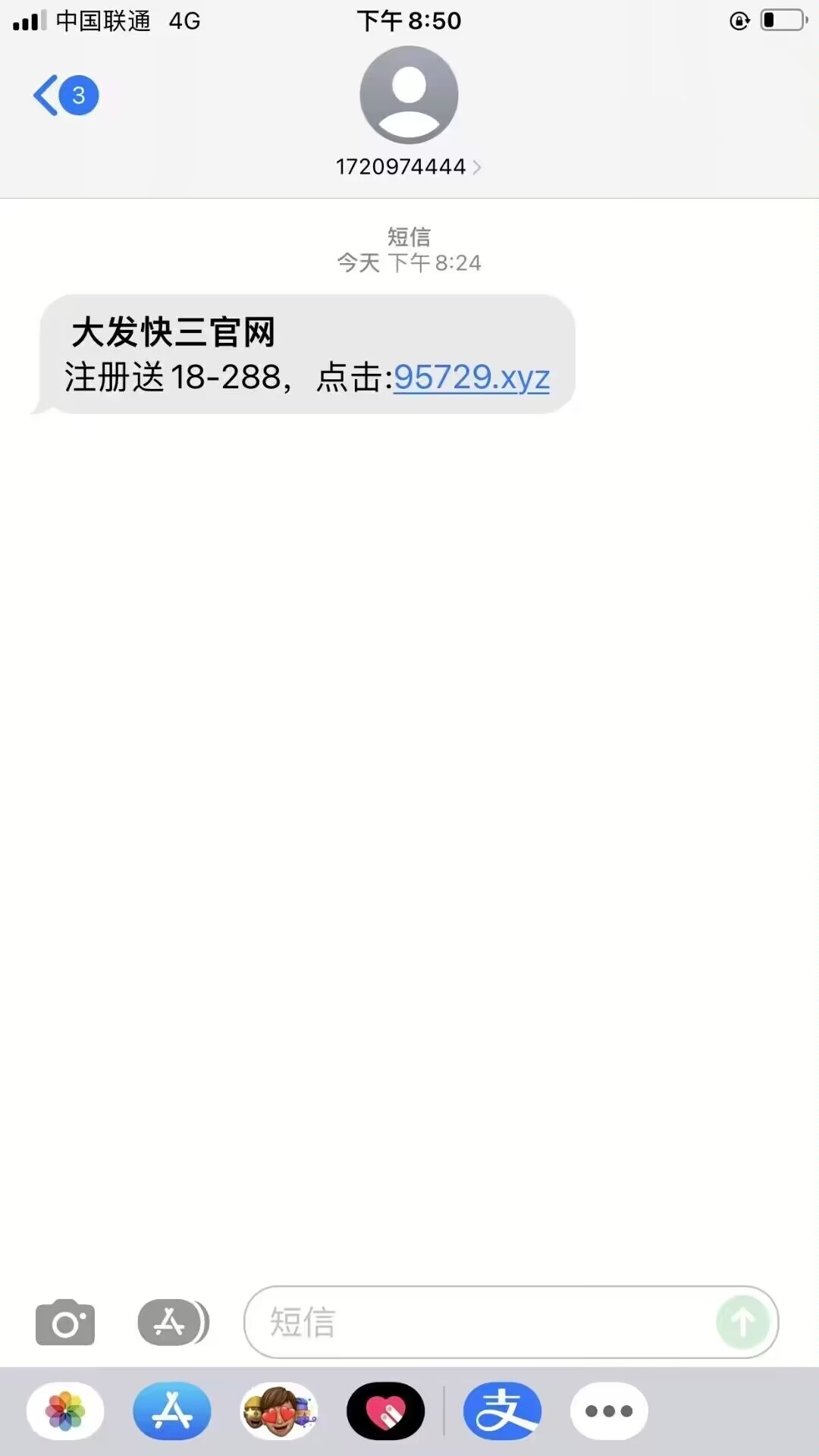Open the camera to attach a photo
The width and height of the screenshot is (819, 1456).
pos(65,1323)
